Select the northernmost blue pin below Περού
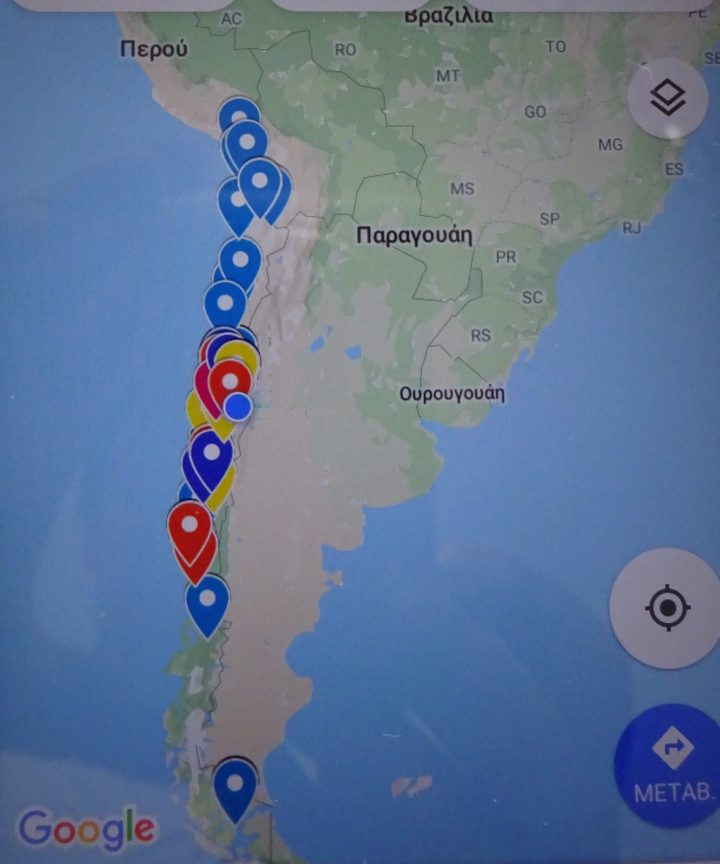The width and height of the screenshot is (720, 864). click(x=238, y=116)
